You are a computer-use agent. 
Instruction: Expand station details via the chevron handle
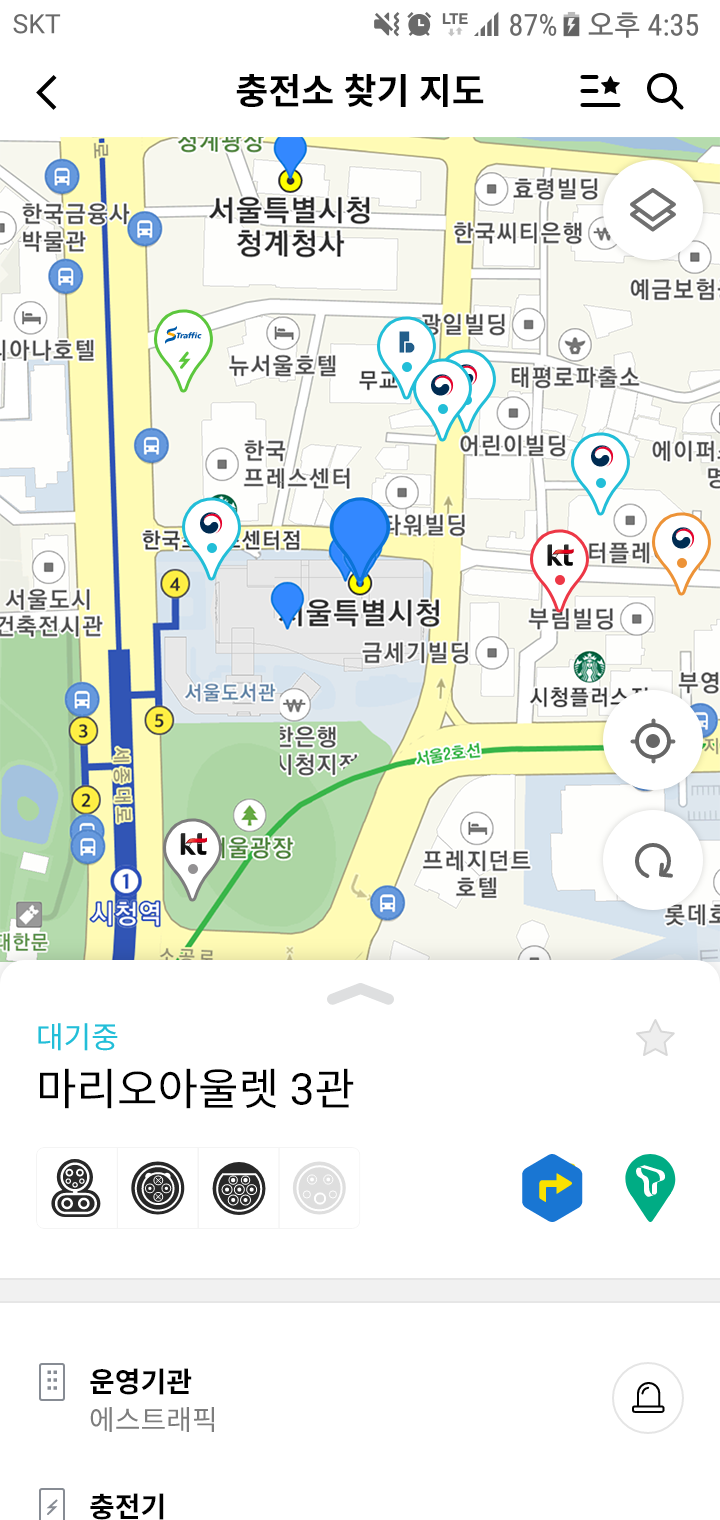pos(360,995)
